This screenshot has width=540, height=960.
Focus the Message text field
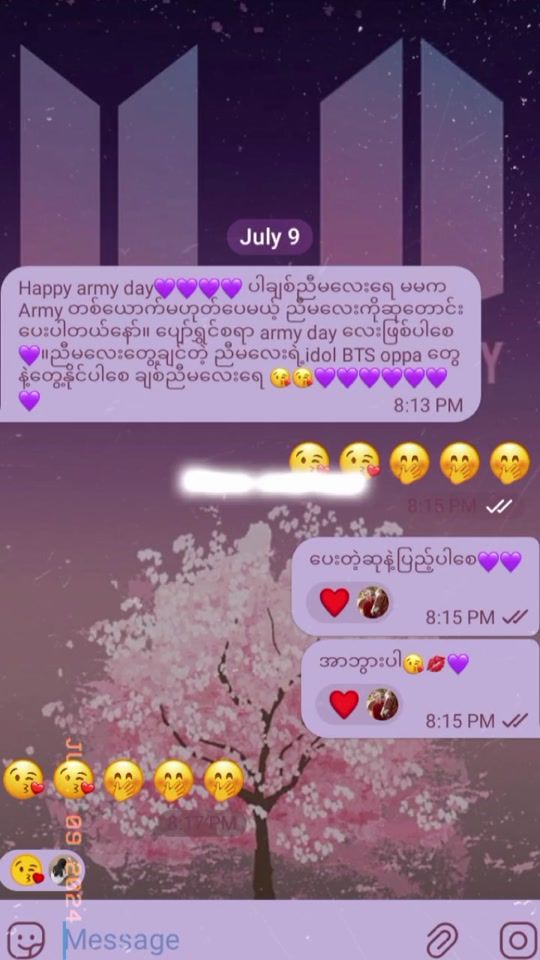tap(239, 940)
